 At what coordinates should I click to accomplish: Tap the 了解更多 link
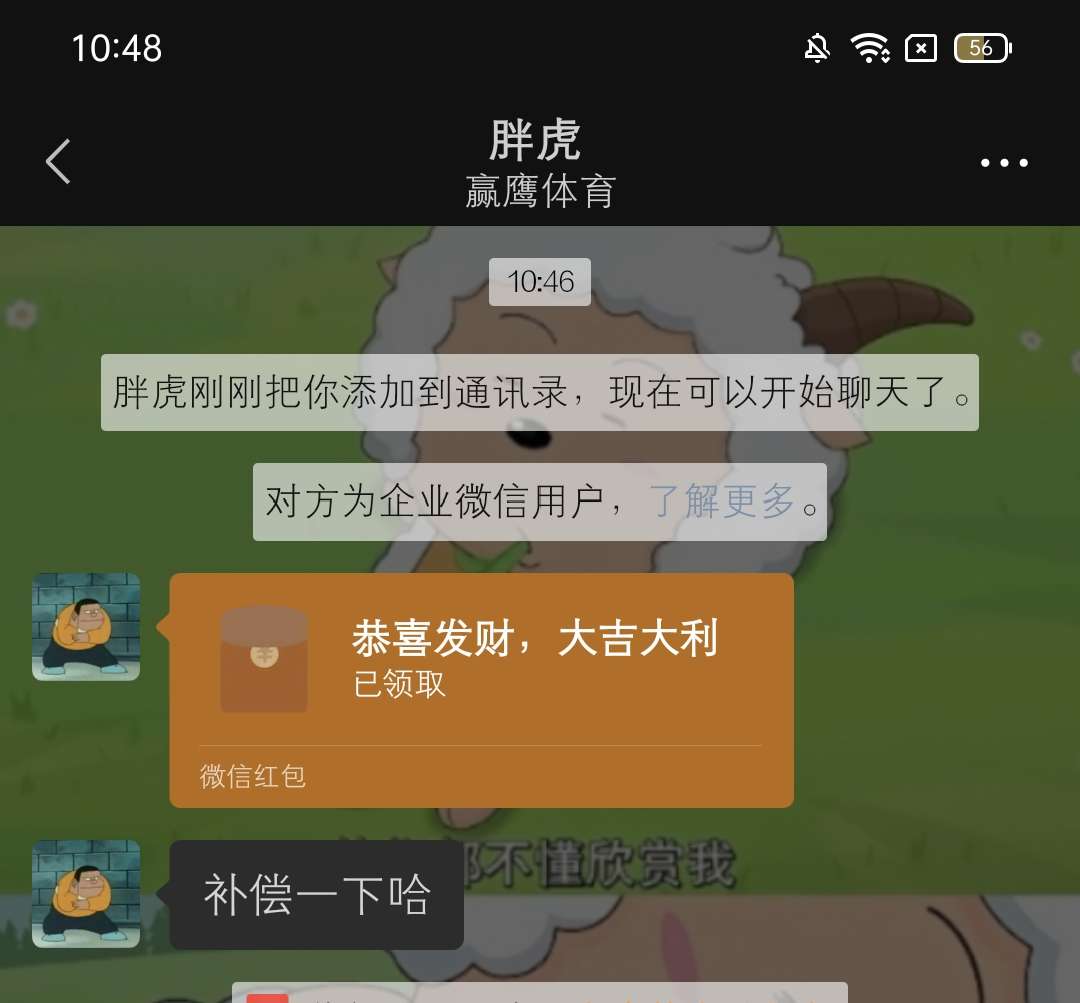(x=722, y=501)
